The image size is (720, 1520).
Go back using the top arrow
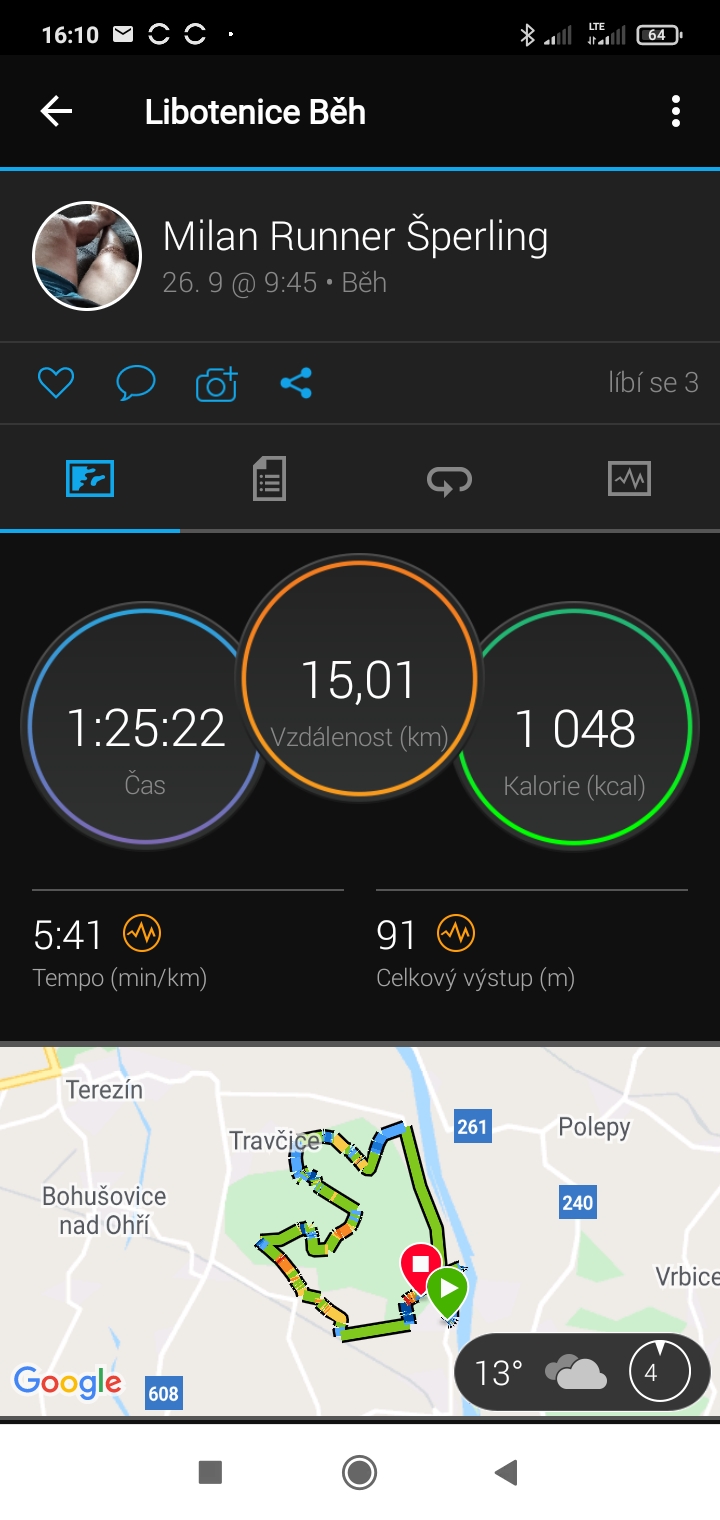(x=56, y=111)
